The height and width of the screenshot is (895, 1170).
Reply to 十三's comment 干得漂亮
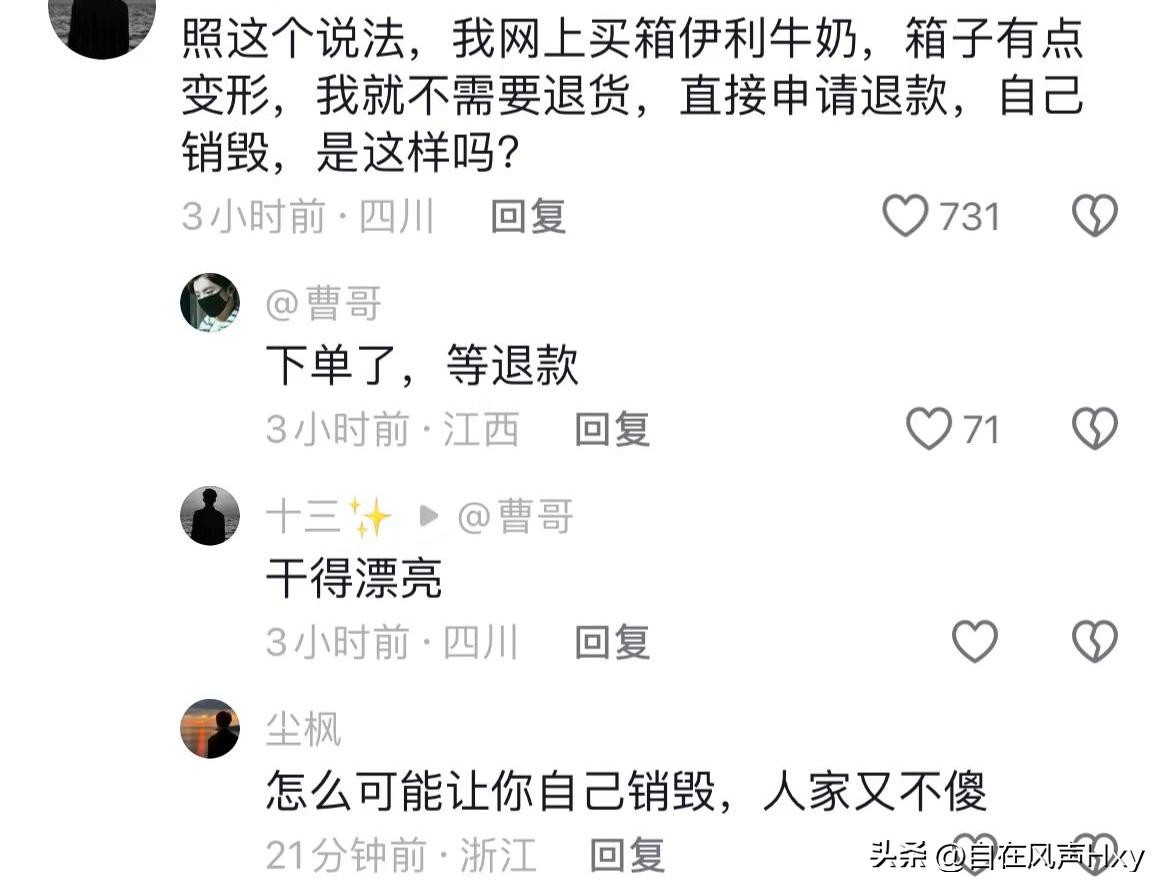[x=612, y=641]
